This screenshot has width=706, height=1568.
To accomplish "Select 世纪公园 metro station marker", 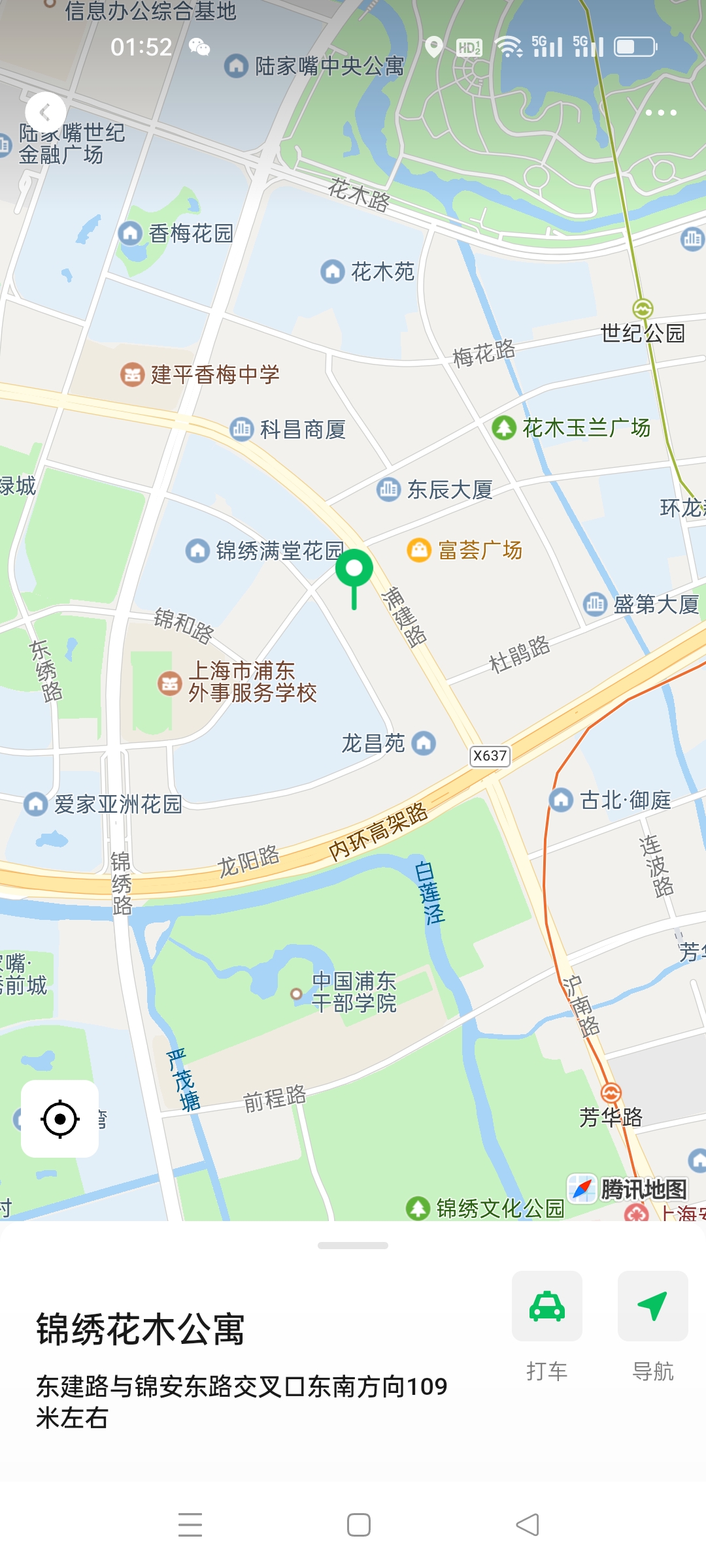I will [x=643, y=308].
